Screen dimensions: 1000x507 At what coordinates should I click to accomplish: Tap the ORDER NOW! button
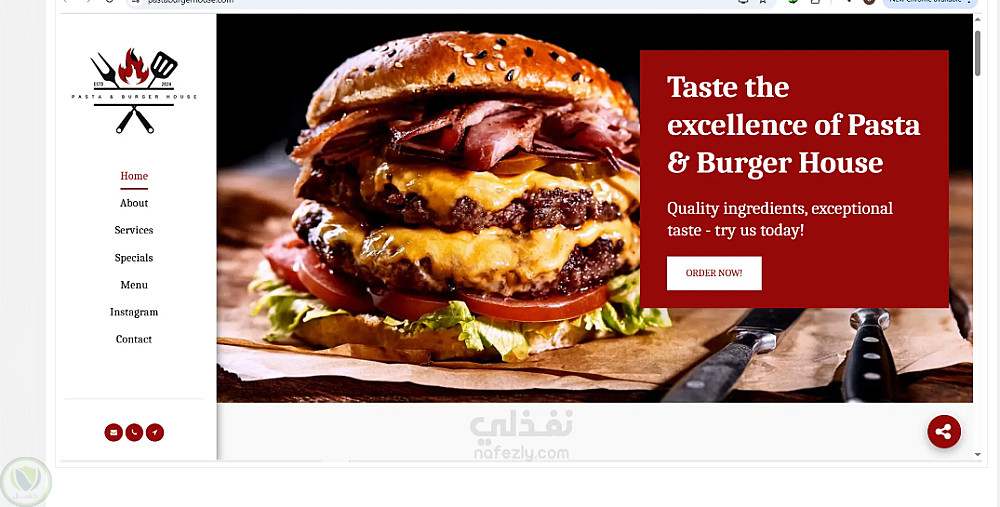714,273
